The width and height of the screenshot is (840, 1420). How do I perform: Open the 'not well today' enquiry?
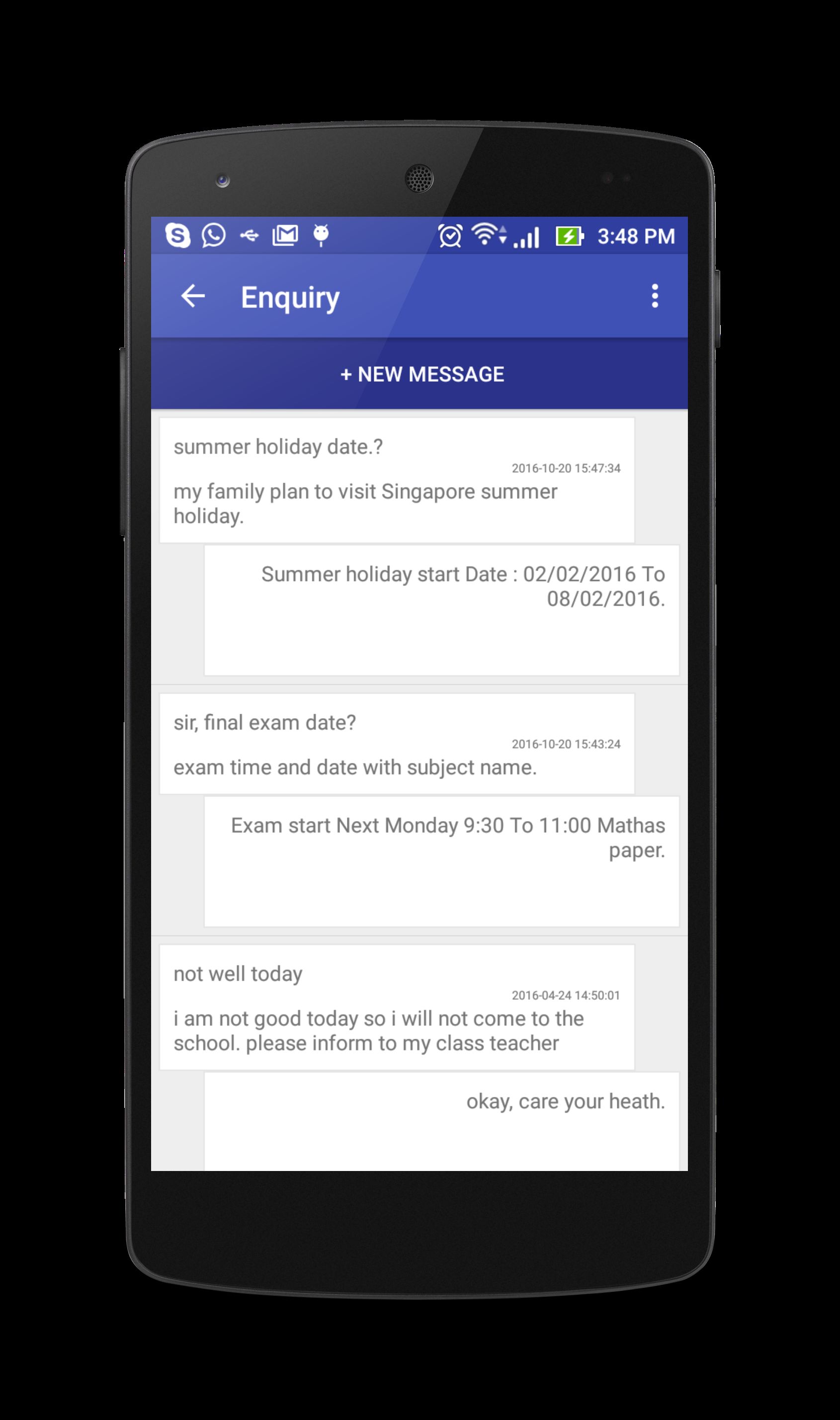point(396,1007)
